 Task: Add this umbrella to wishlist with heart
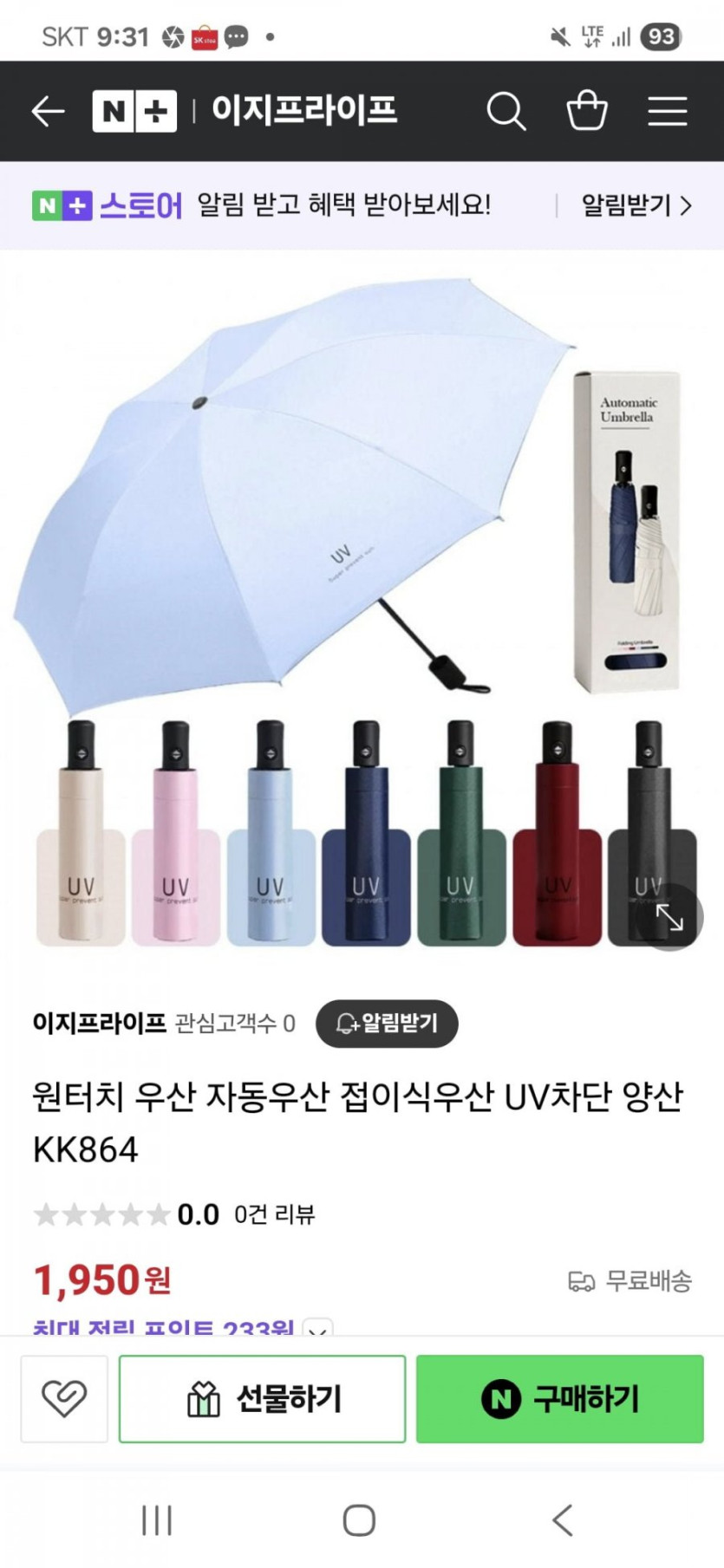64,1399
